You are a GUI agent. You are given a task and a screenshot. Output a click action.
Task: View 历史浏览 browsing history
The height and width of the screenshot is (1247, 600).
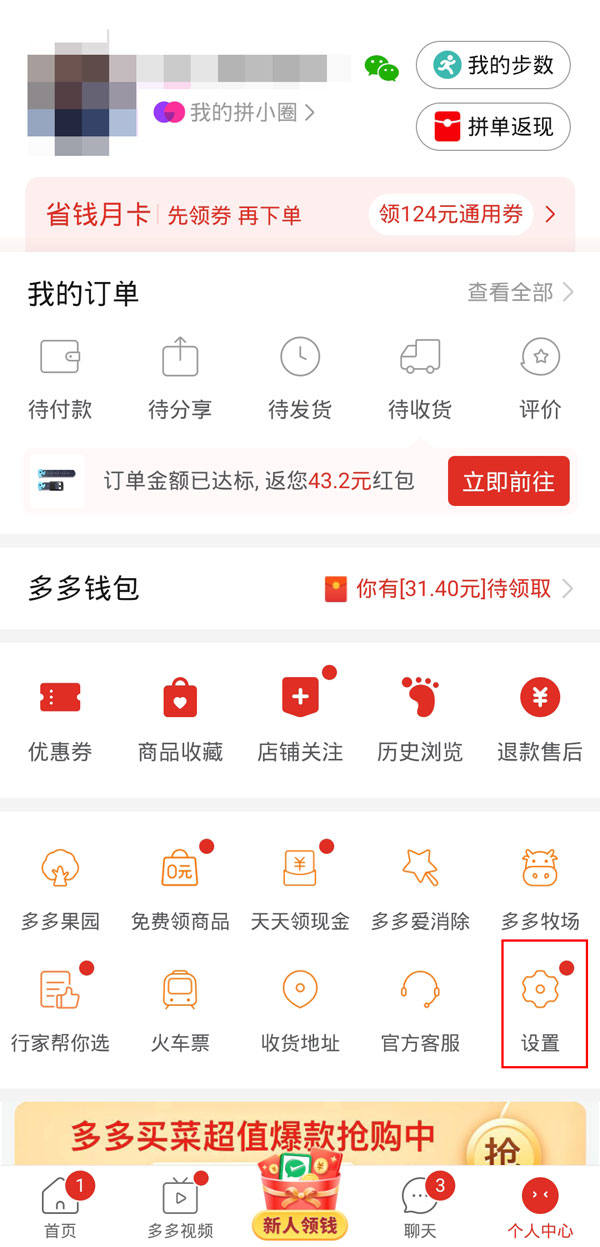[420, 718]
